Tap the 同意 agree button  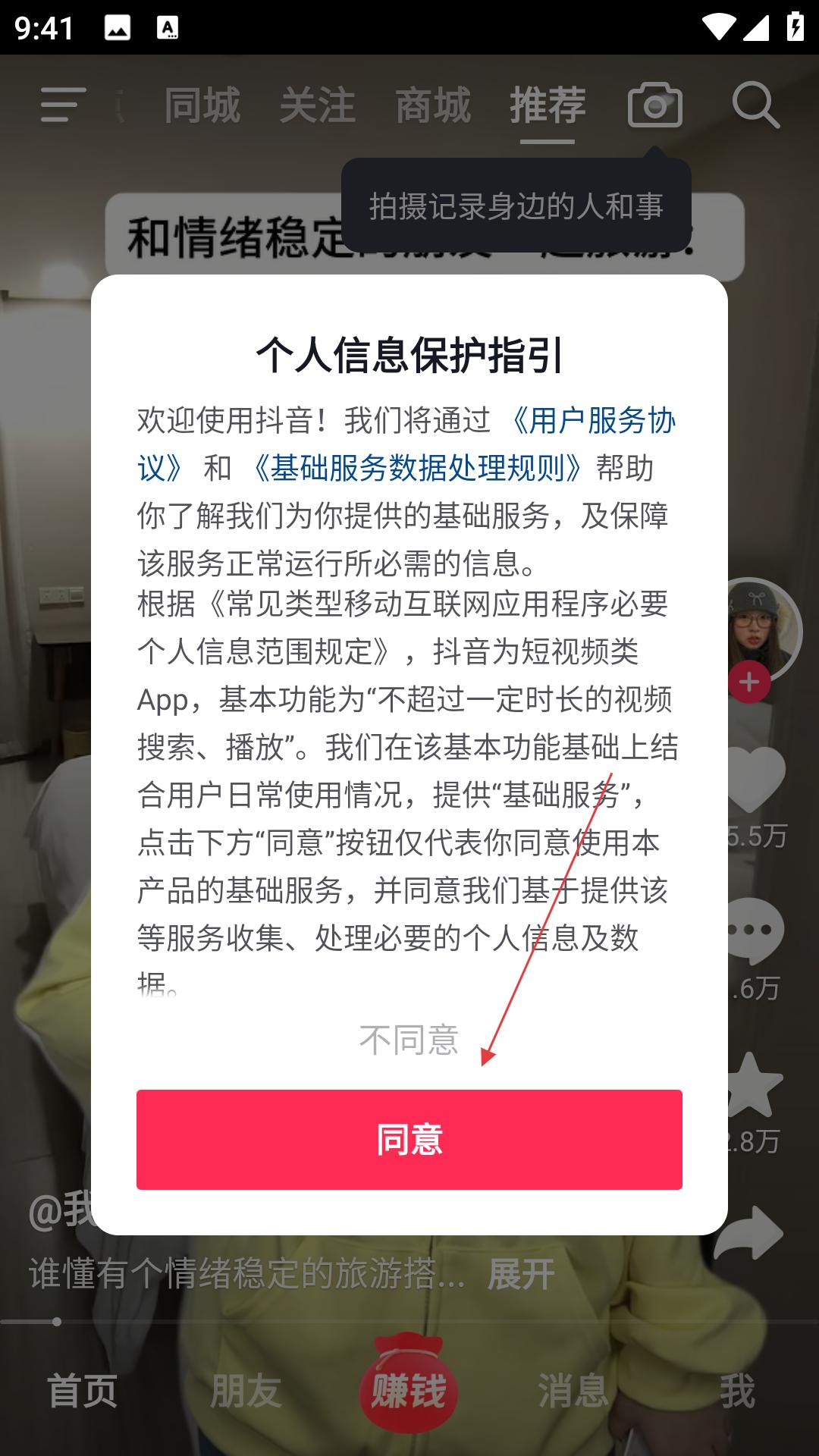coord(409,1139)
